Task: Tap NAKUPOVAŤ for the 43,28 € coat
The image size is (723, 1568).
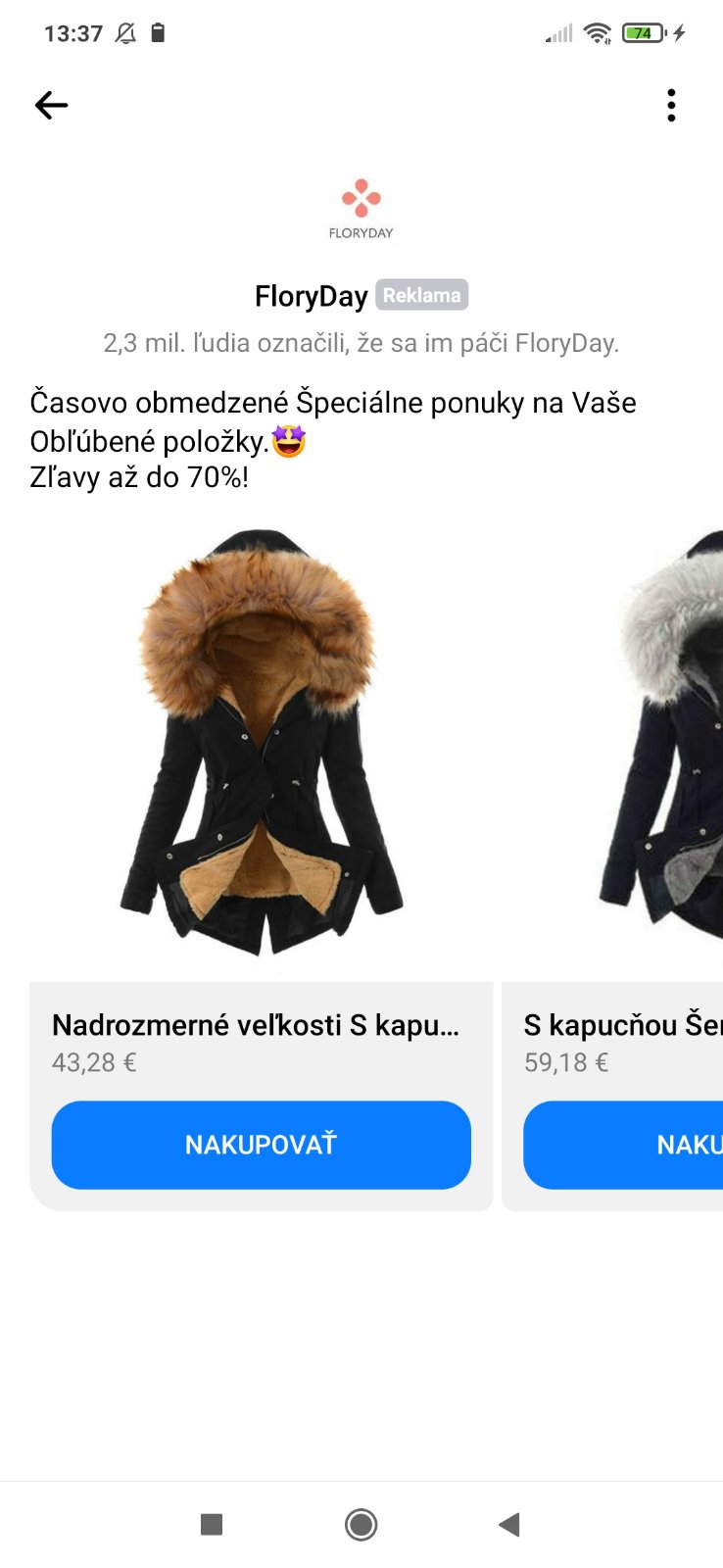Action: 261,1145
